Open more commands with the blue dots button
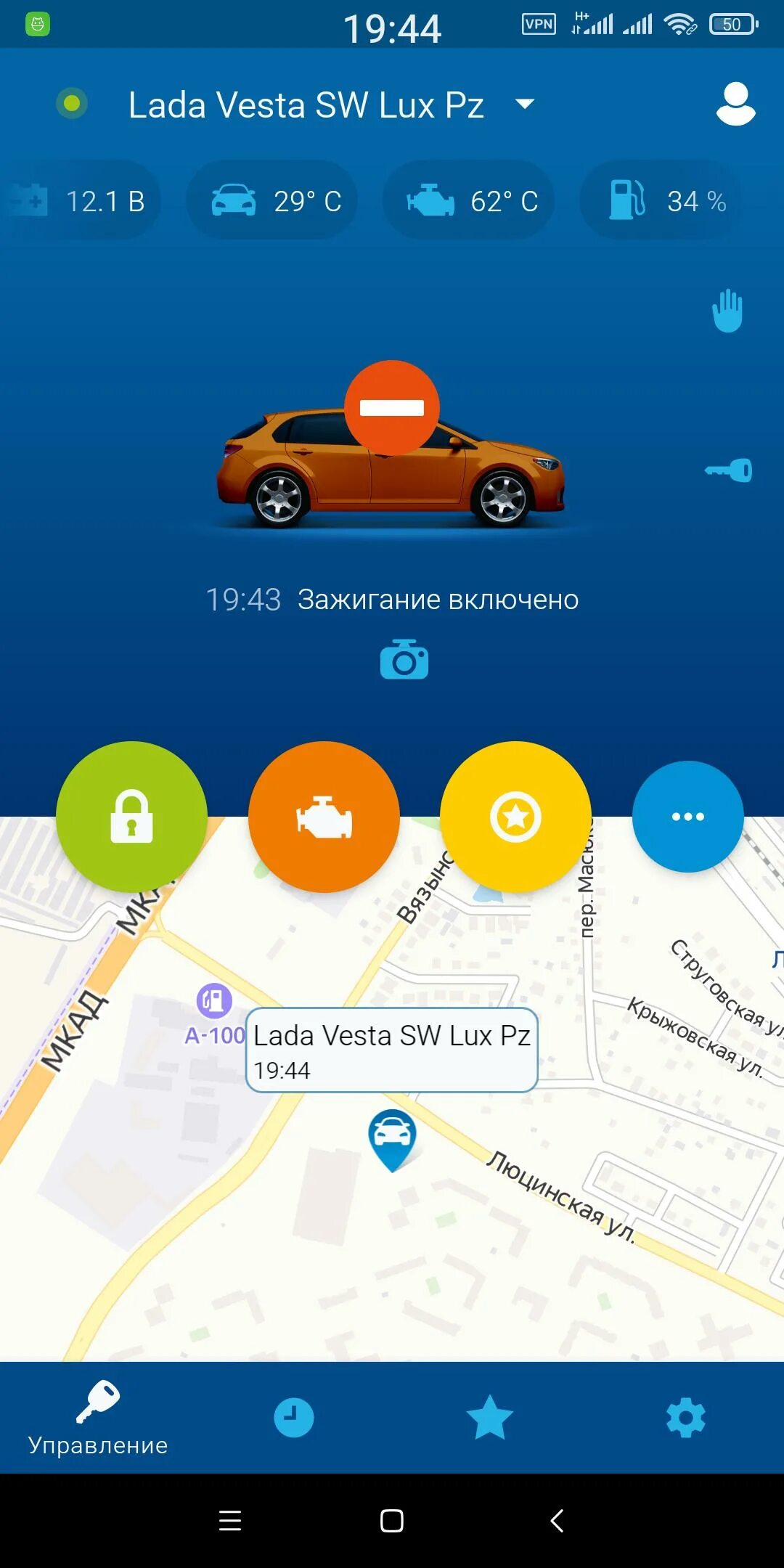The width and height of the screenshot is (784, 1568). click(x=688, y=817)
